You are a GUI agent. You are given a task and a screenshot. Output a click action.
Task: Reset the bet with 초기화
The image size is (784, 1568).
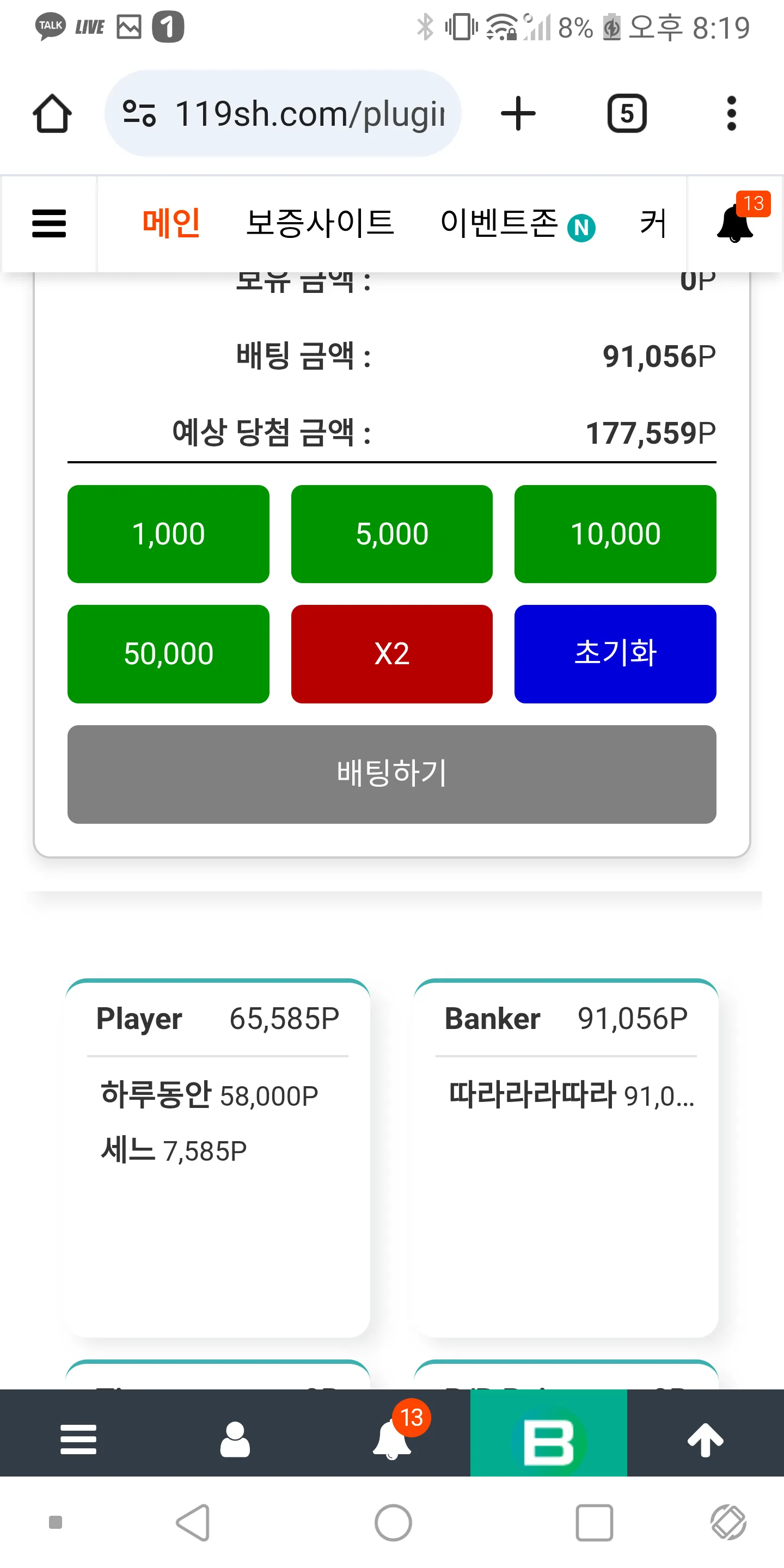coord(615,654)
